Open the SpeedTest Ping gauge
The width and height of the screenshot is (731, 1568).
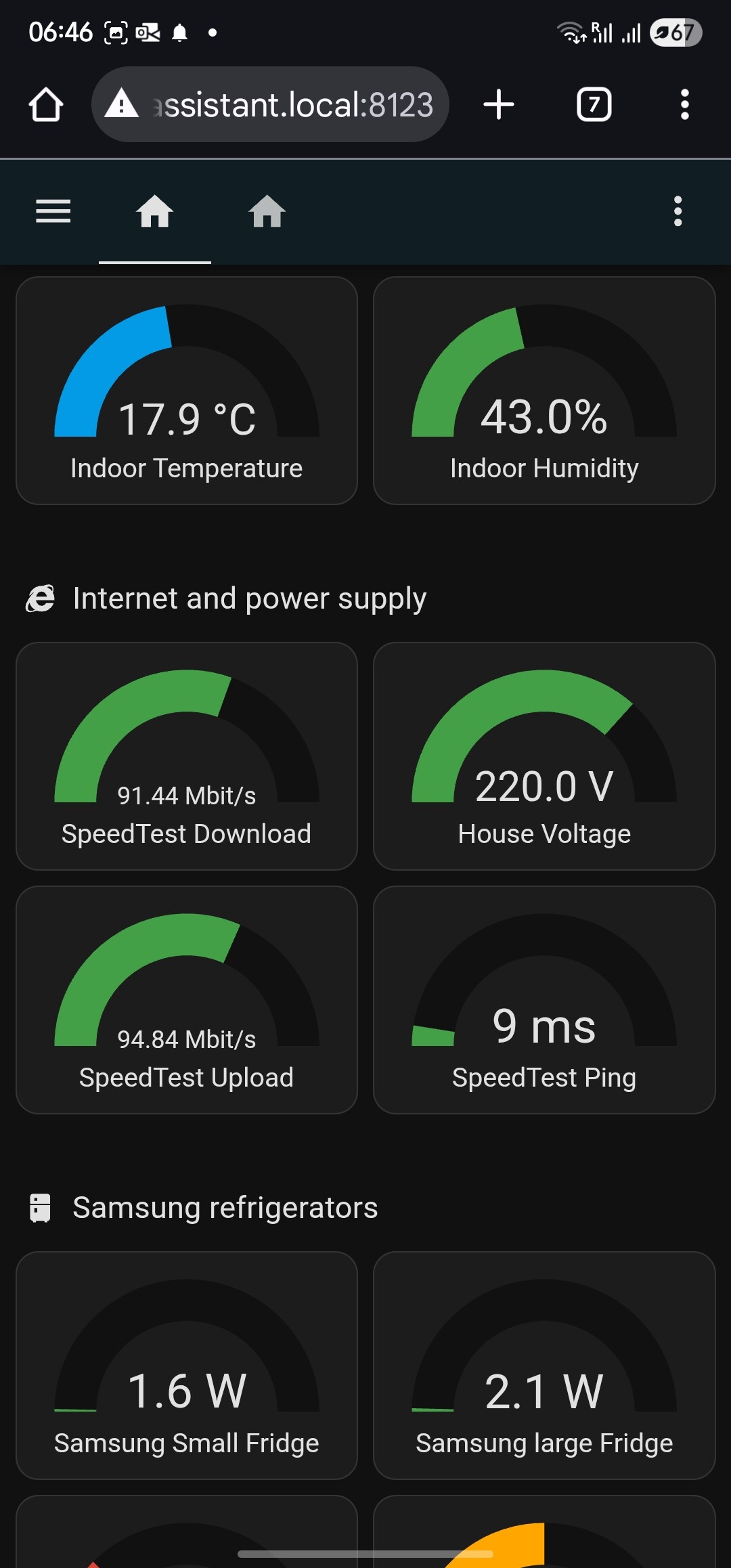(544, 1000)
